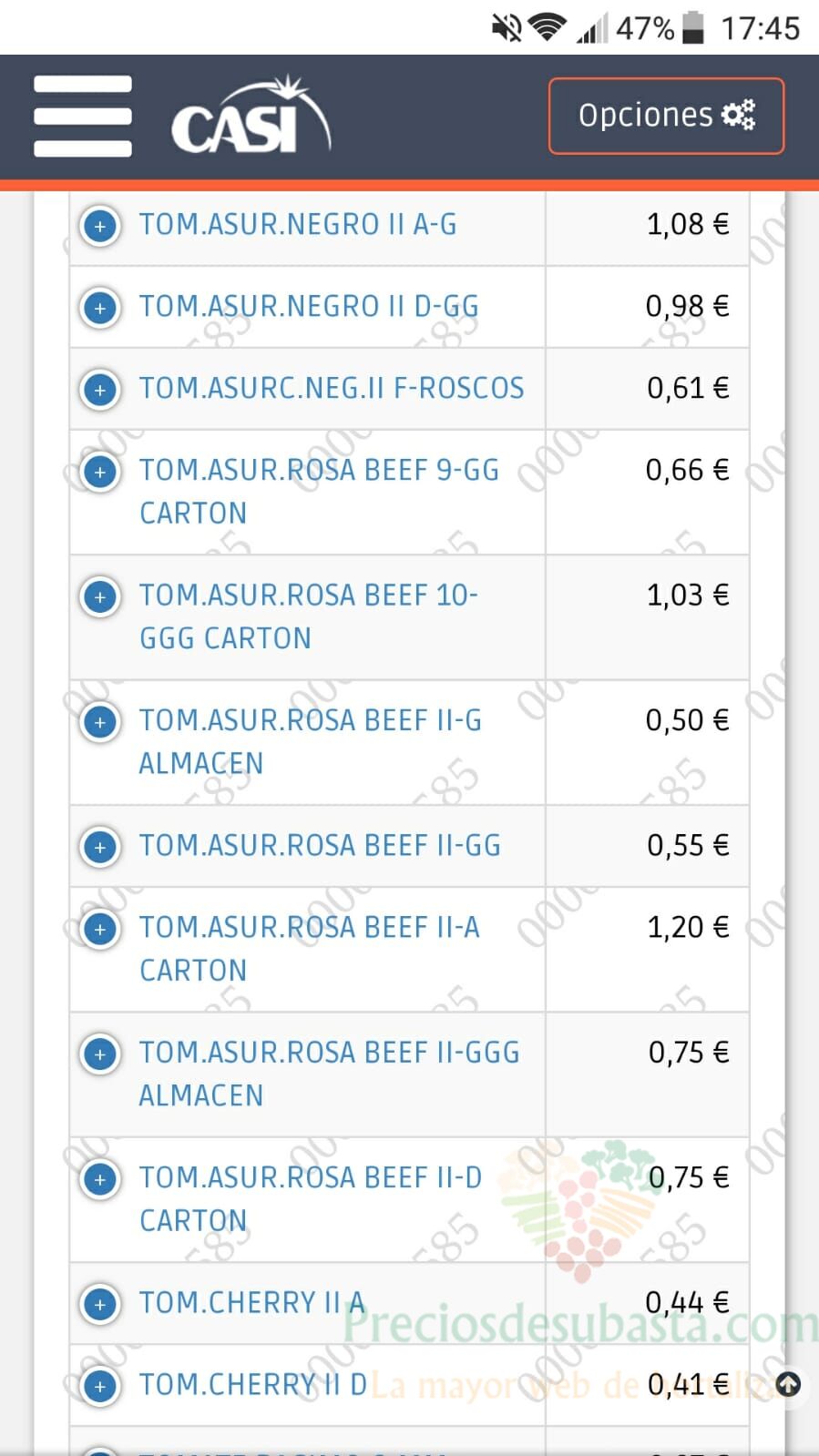The height and width of the screenshot is (1456, 819).
Task: Expand the TOM.CHERRY II D row
Action: pyautogui.click(x=100, y=1386)
